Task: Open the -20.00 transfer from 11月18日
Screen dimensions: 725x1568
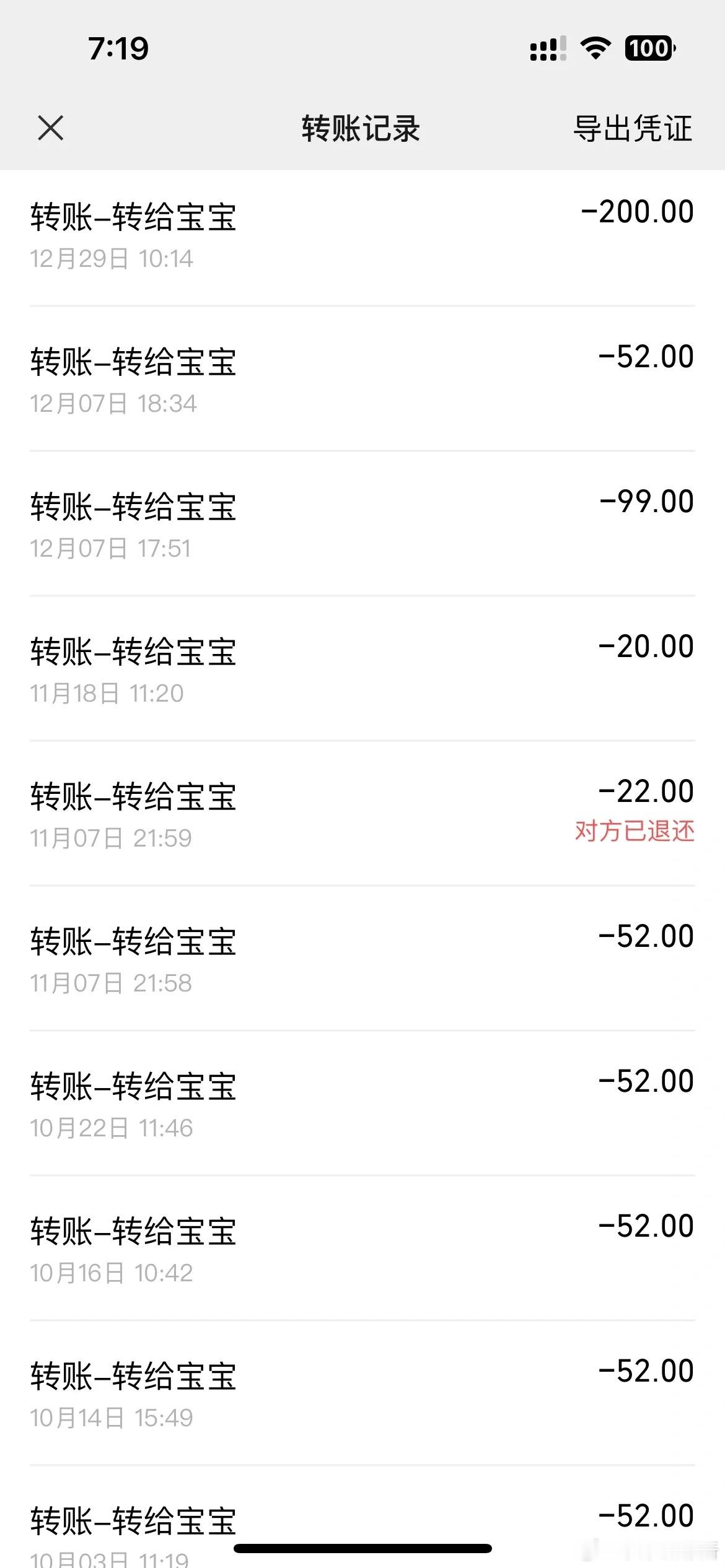Action: [362, 669]
